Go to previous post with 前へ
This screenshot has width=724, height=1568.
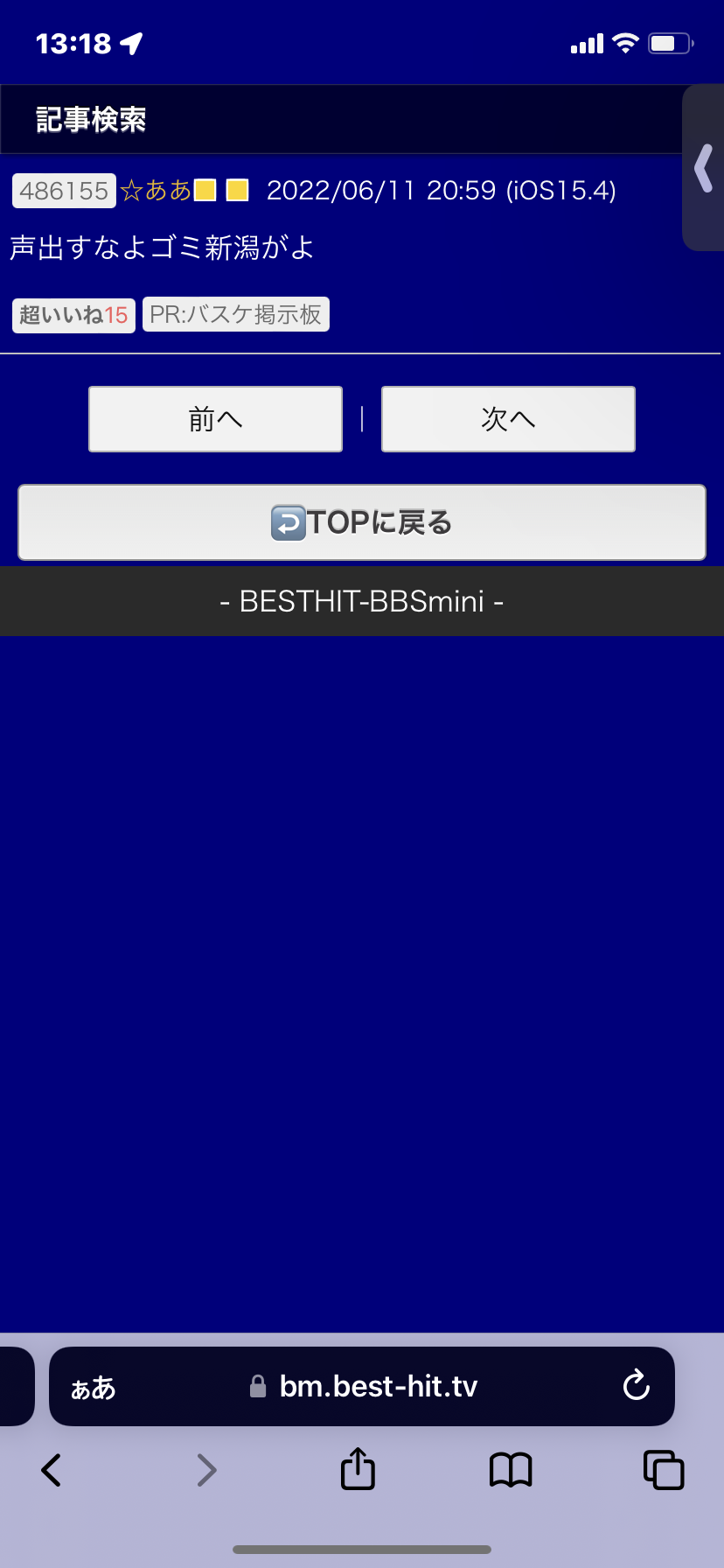(x=215, y=419)
